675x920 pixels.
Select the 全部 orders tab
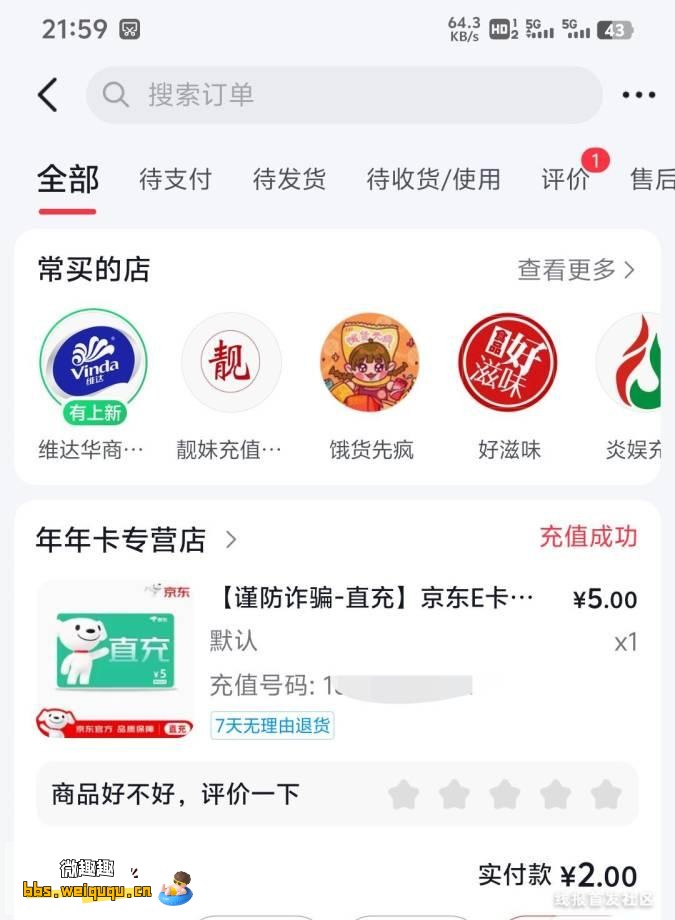tap(68, 179)
